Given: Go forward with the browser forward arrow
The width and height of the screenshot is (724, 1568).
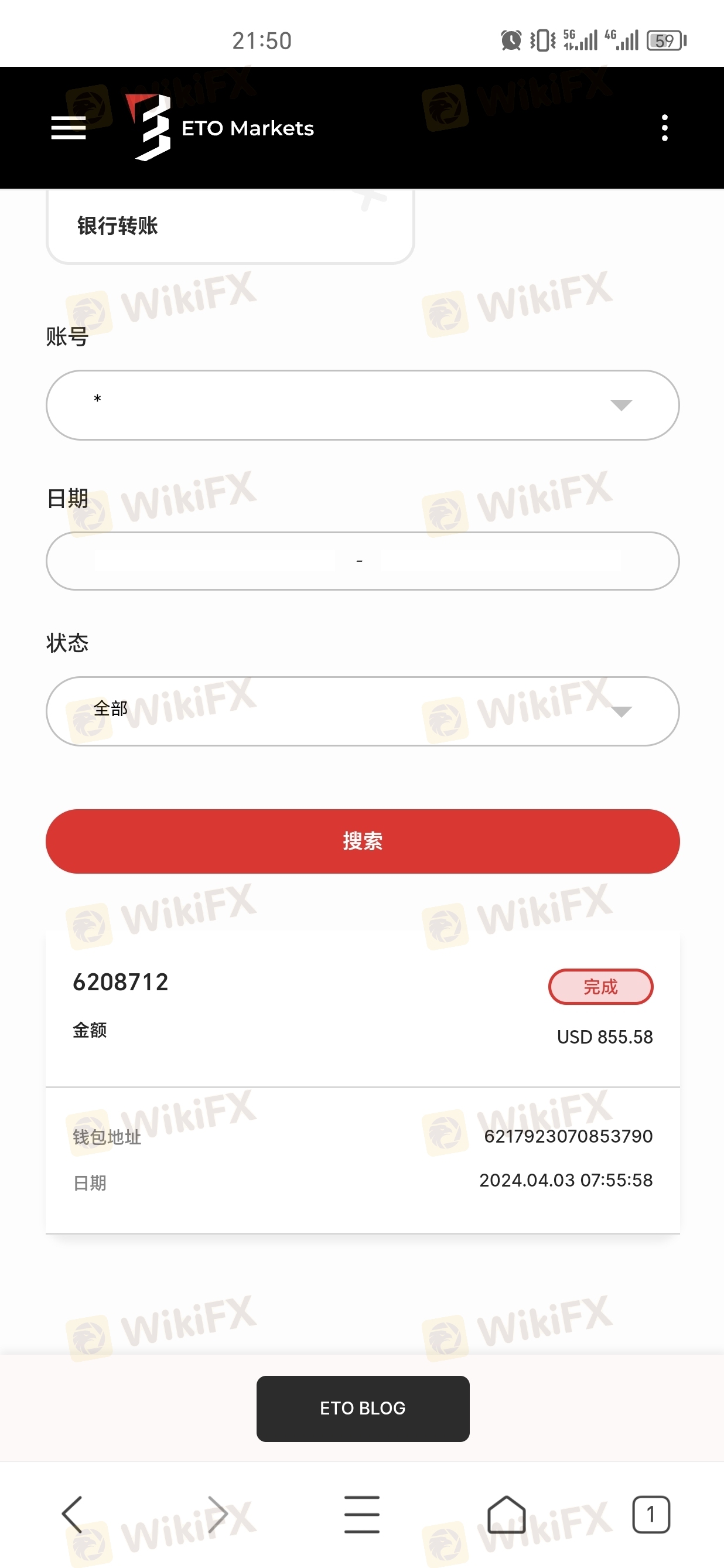Looking at the screenshot, I should (x=217, y=1514).
